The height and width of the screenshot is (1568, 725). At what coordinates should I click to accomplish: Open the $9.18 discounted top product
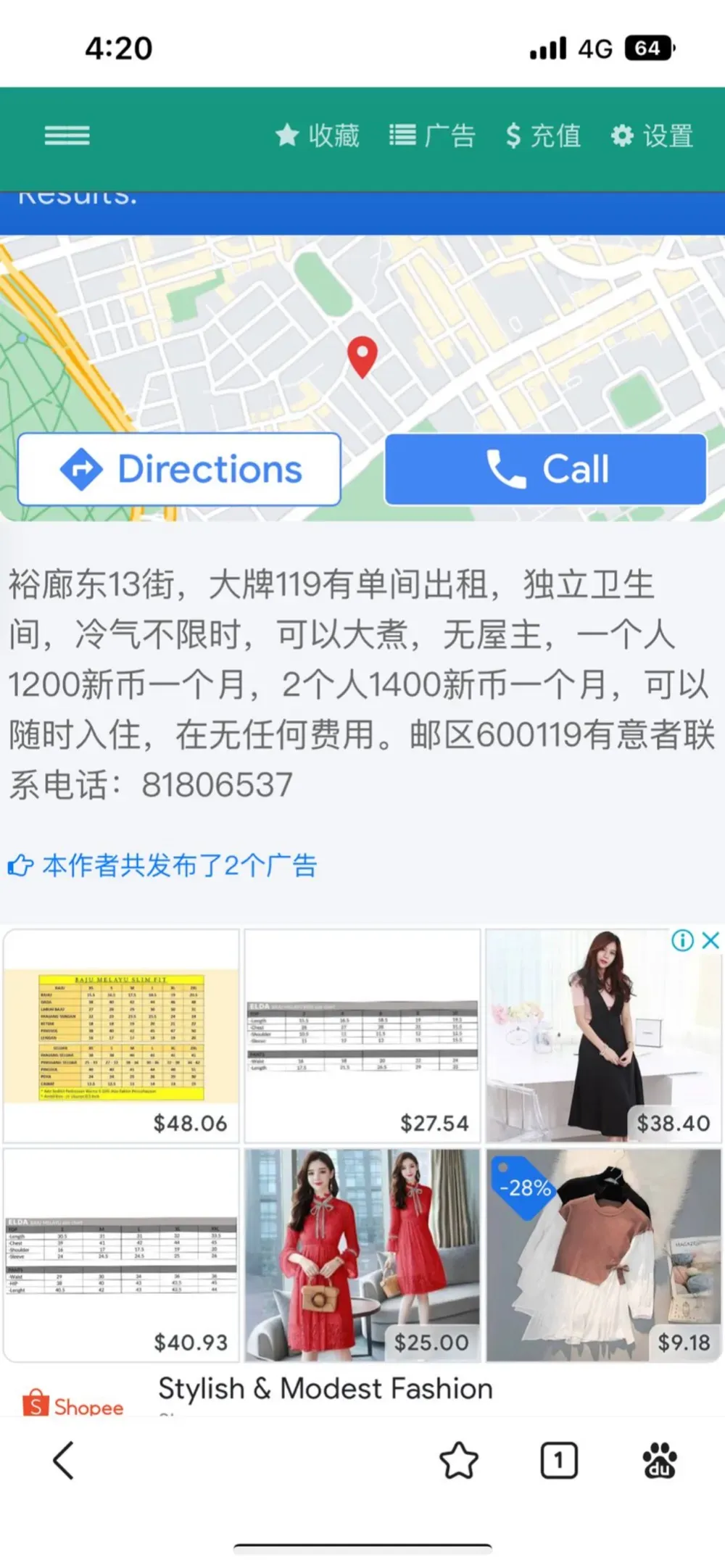tap(603, 1255)
